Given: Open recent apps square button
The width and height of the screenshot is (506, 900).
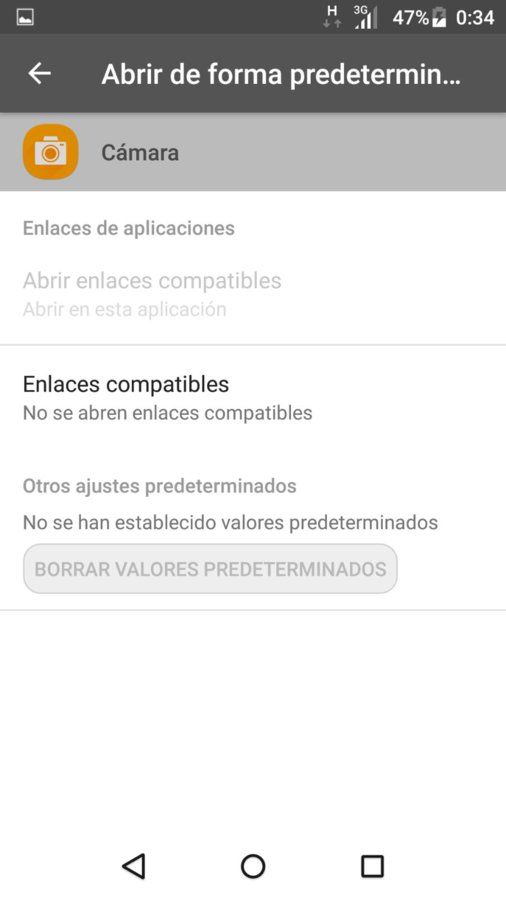Looking at the screenshot, I should [372, 866].
